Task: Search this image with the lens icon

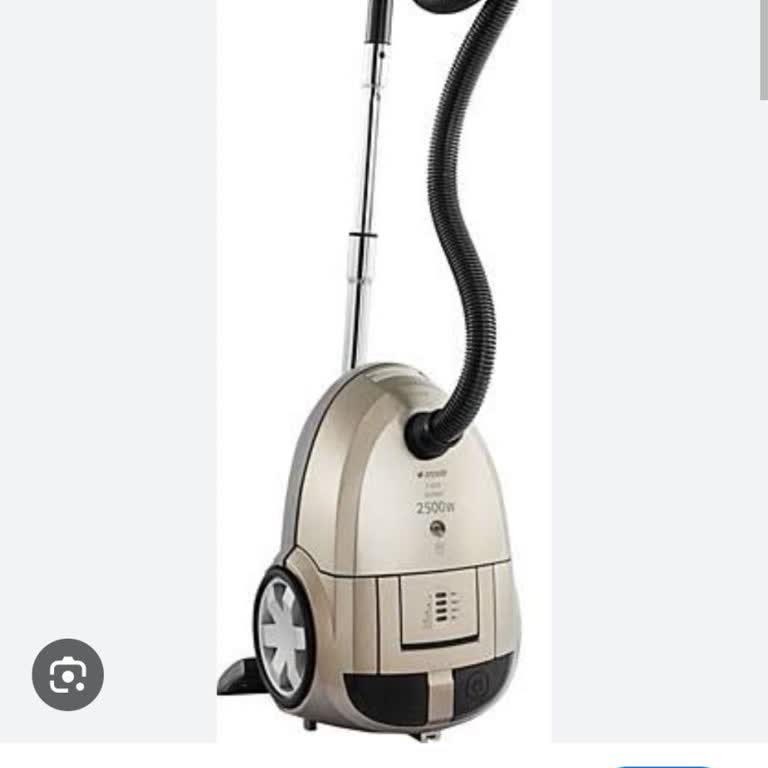Action: coord(68,675)
